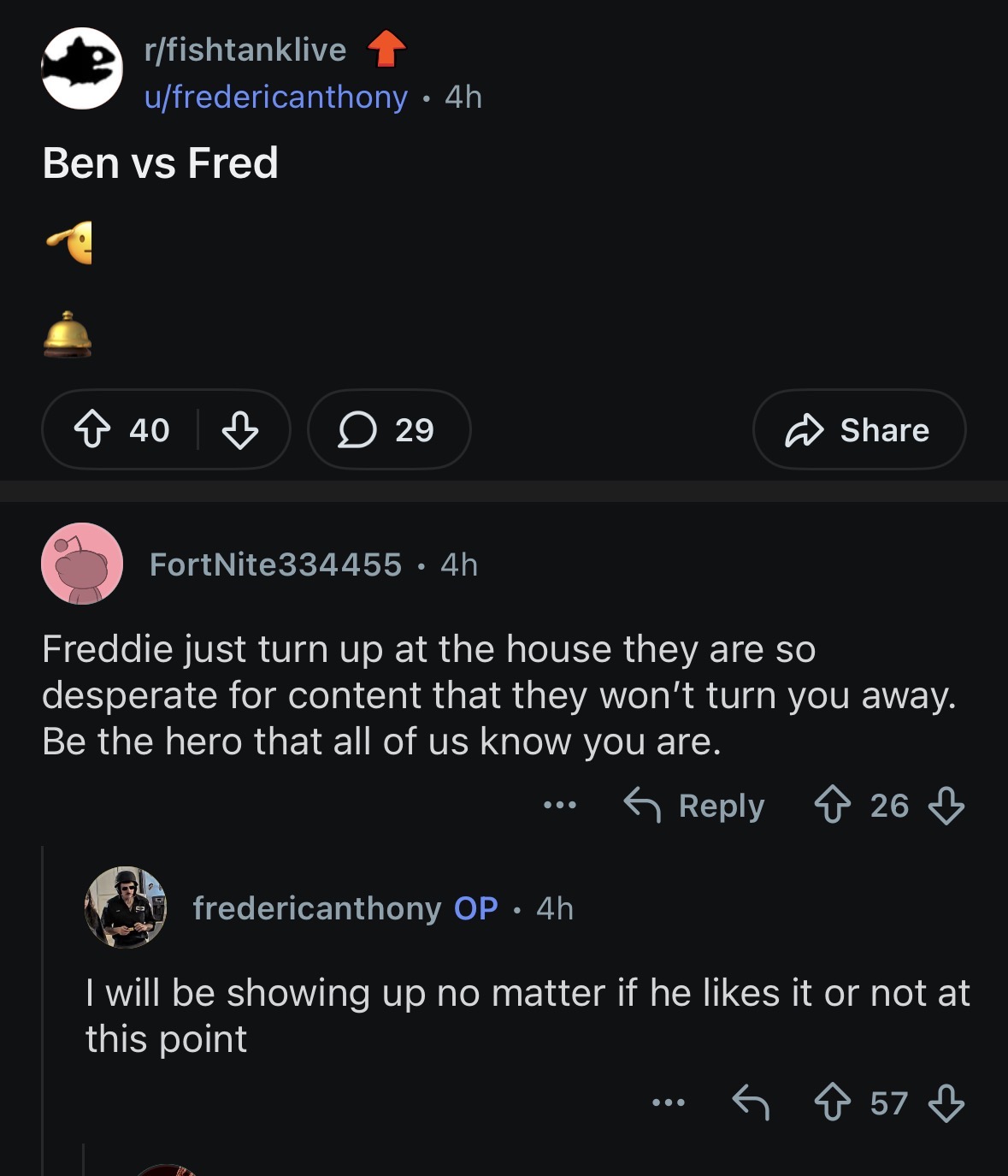Upvote FortNite334455's comment

832,805
